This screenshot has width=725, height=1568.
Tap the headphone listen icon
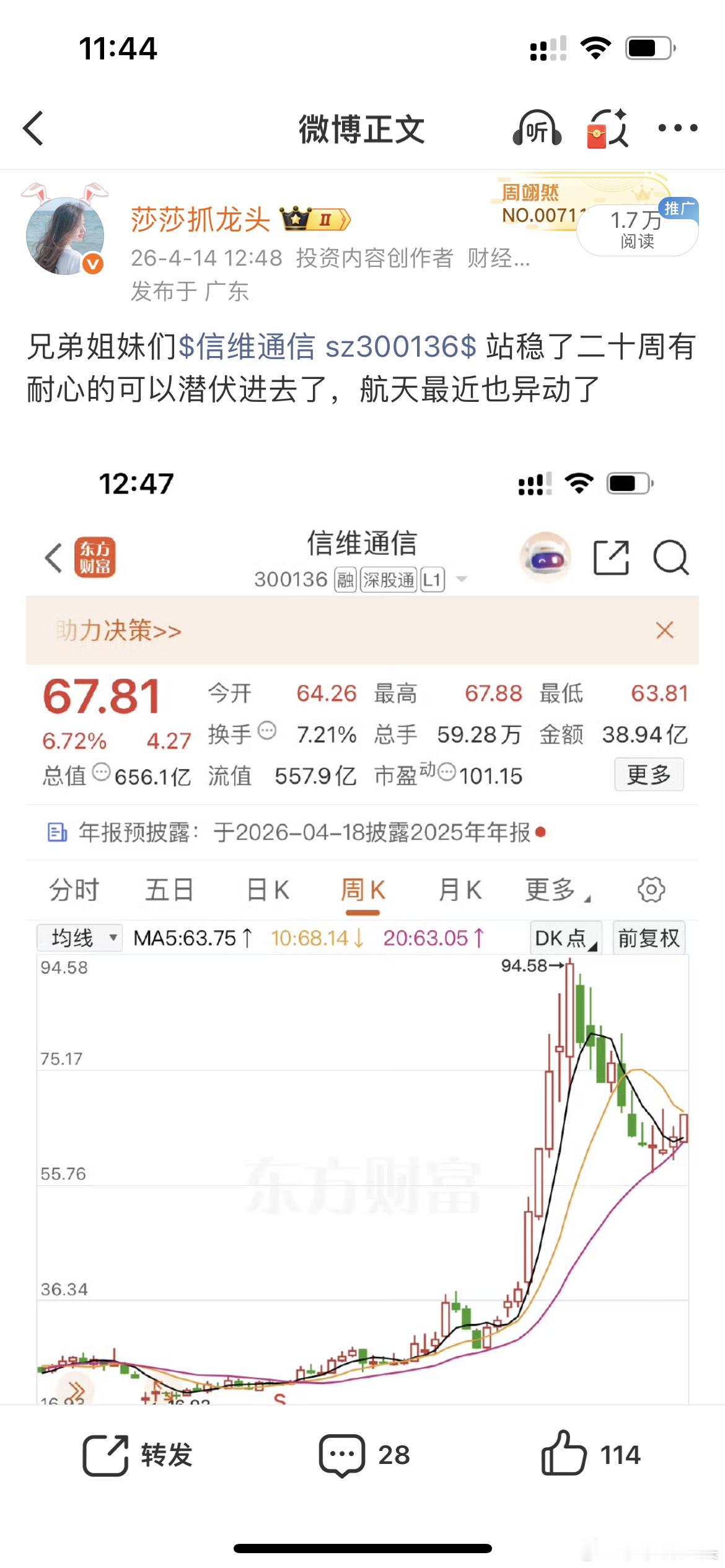tap(537, 129)
